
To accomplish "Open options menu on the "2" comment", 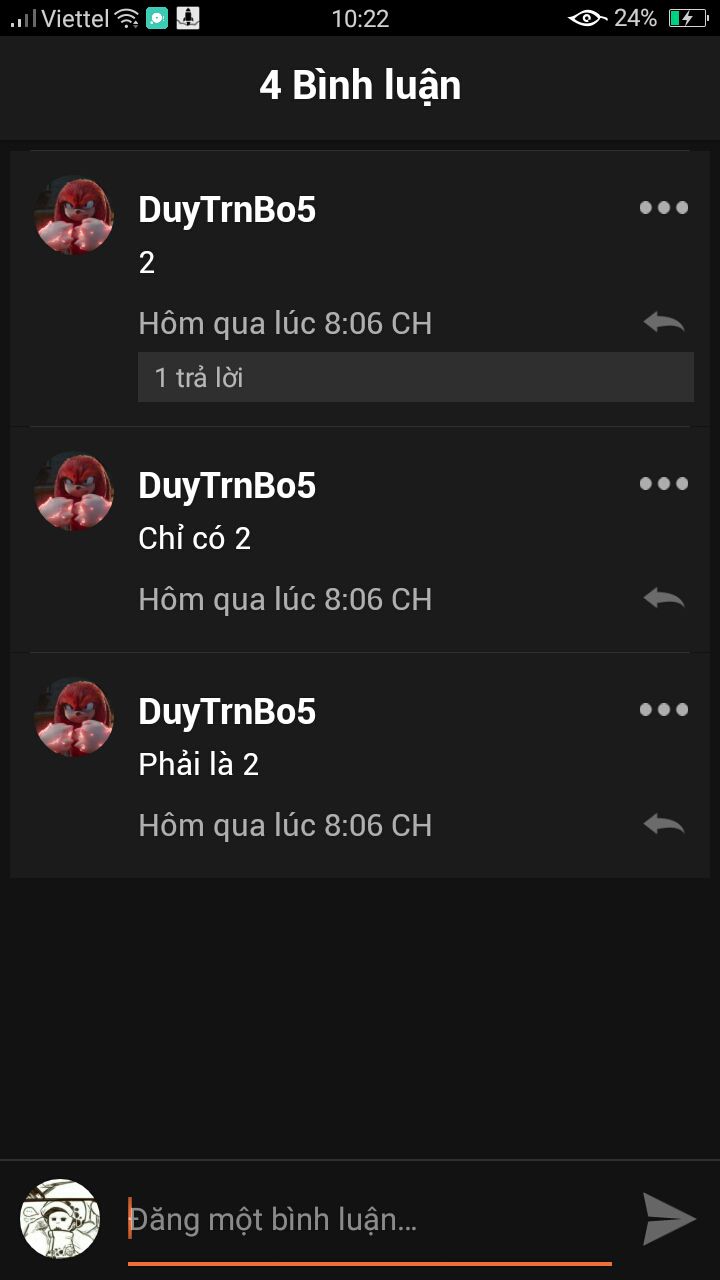I will [x=664, y=208].
